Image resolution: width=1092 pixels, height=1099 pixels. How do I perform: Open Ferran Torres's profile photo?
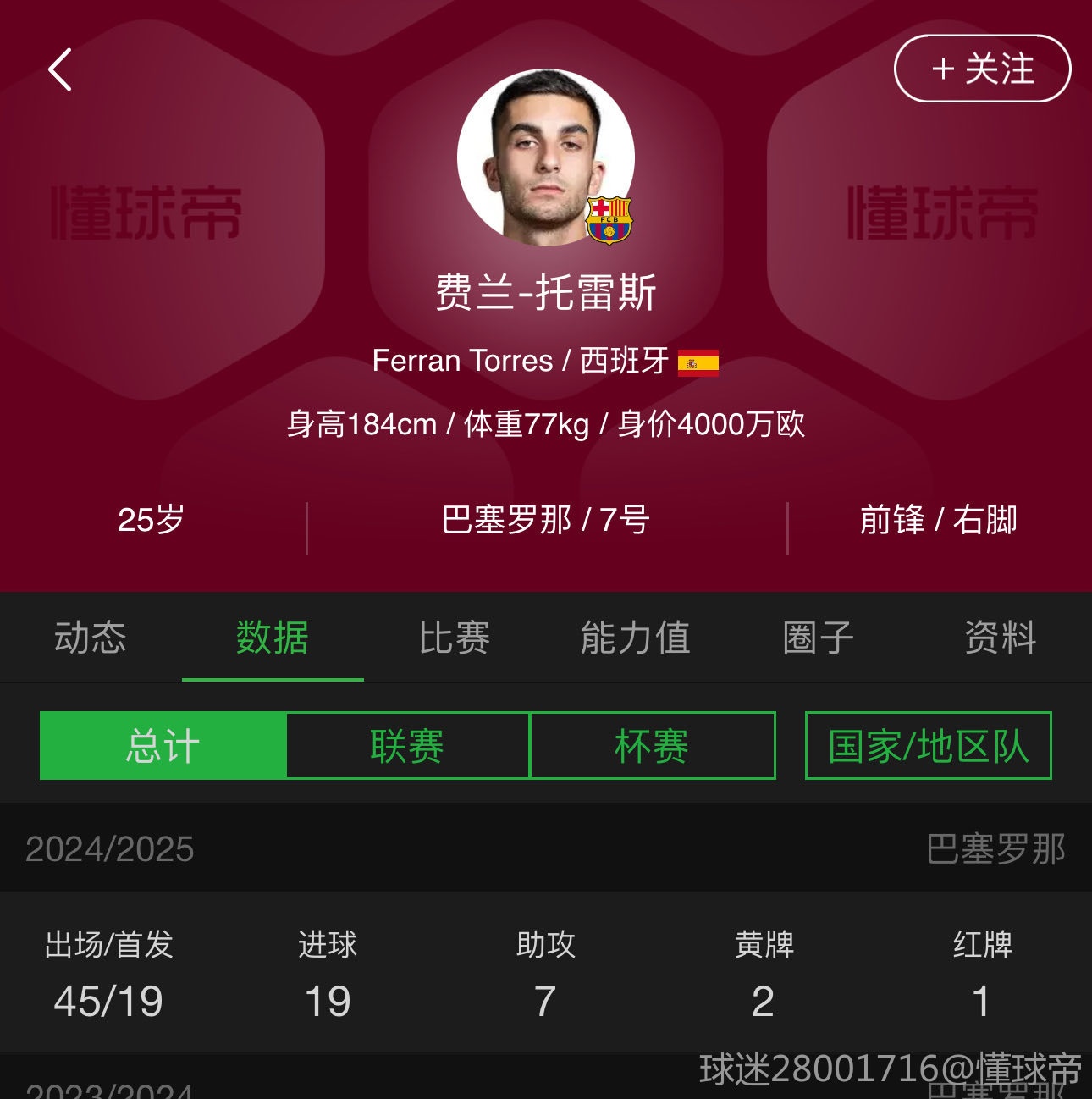point(545,157)
